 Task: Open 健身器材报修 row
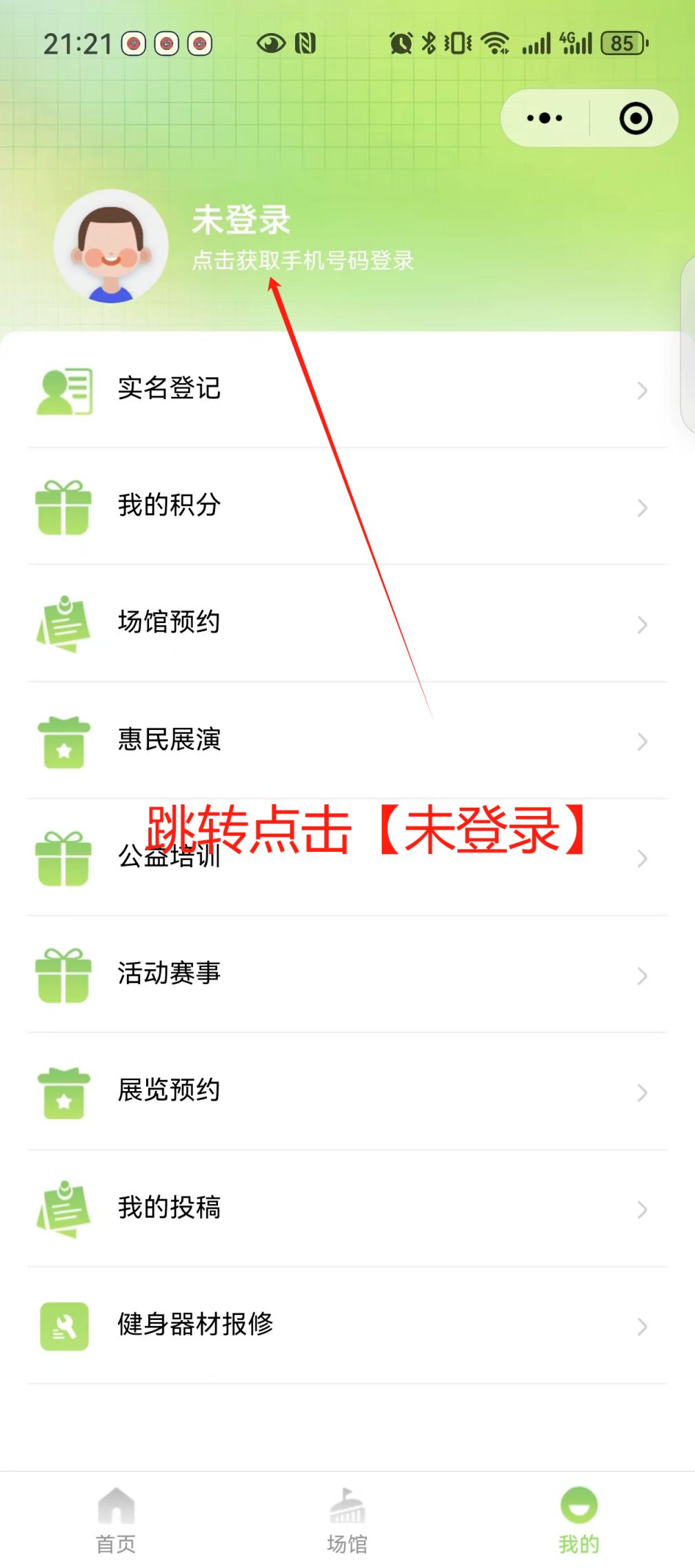347,1325
